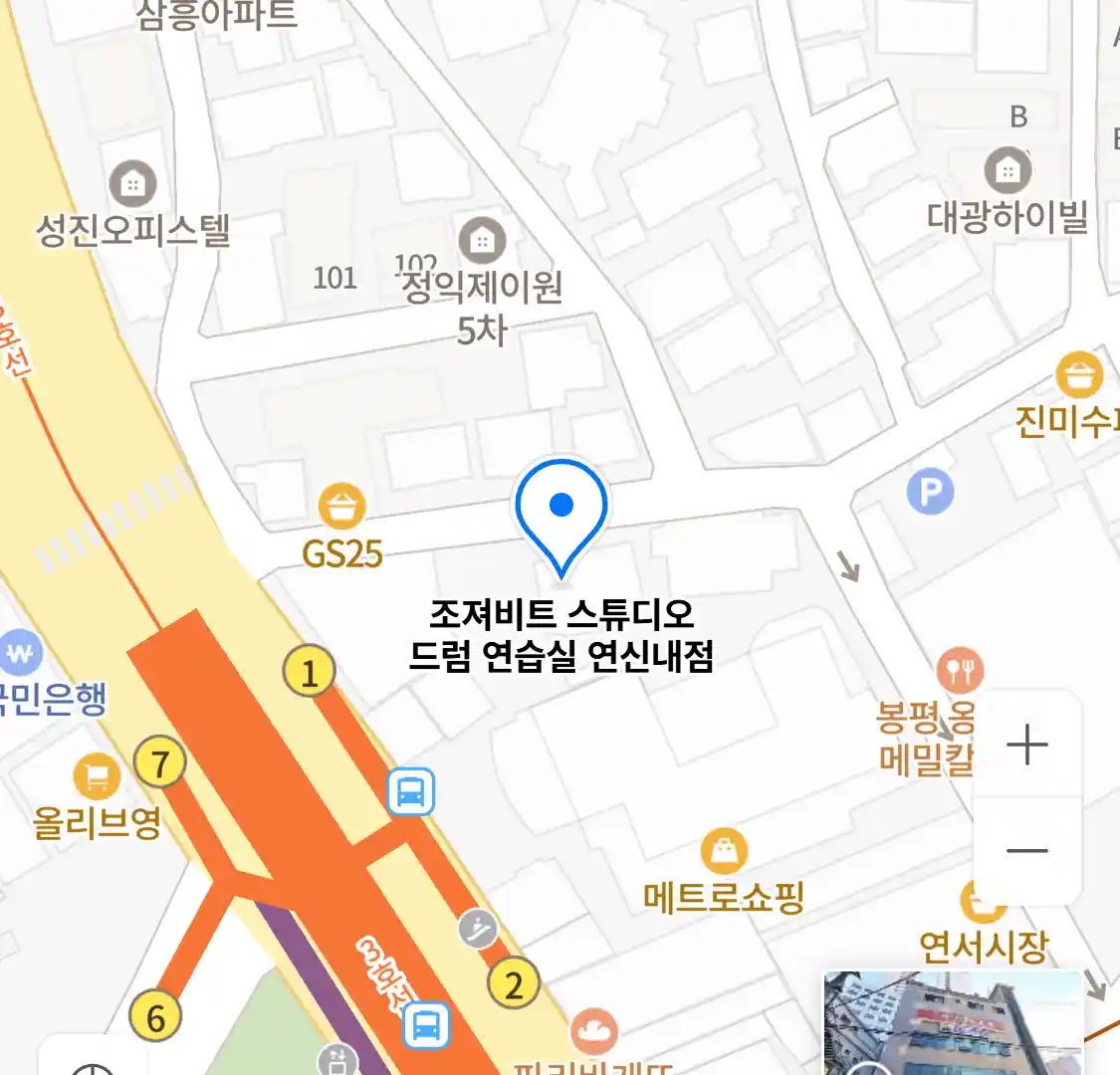Tap the 정익제이원 5차 building marker
Screen dimensions: 1120x1075
tap(482, 241)
